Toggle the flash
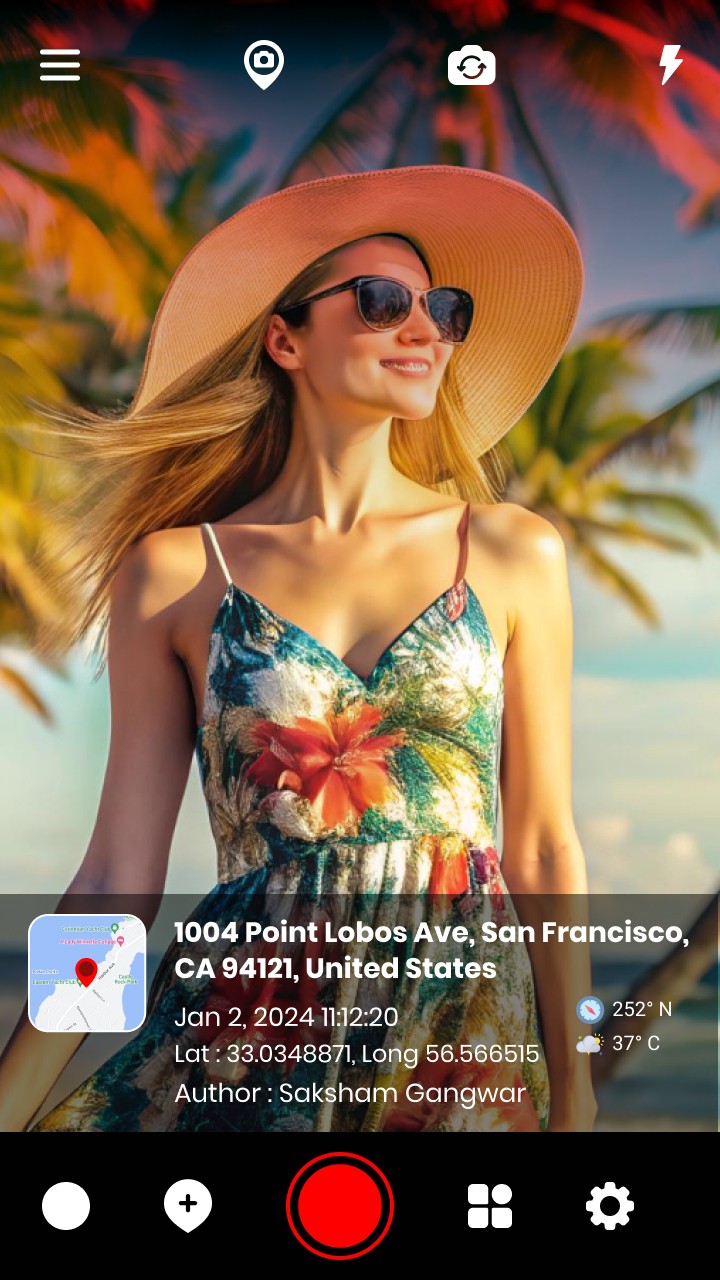720x1280 pixels. (x=671, y=65)
